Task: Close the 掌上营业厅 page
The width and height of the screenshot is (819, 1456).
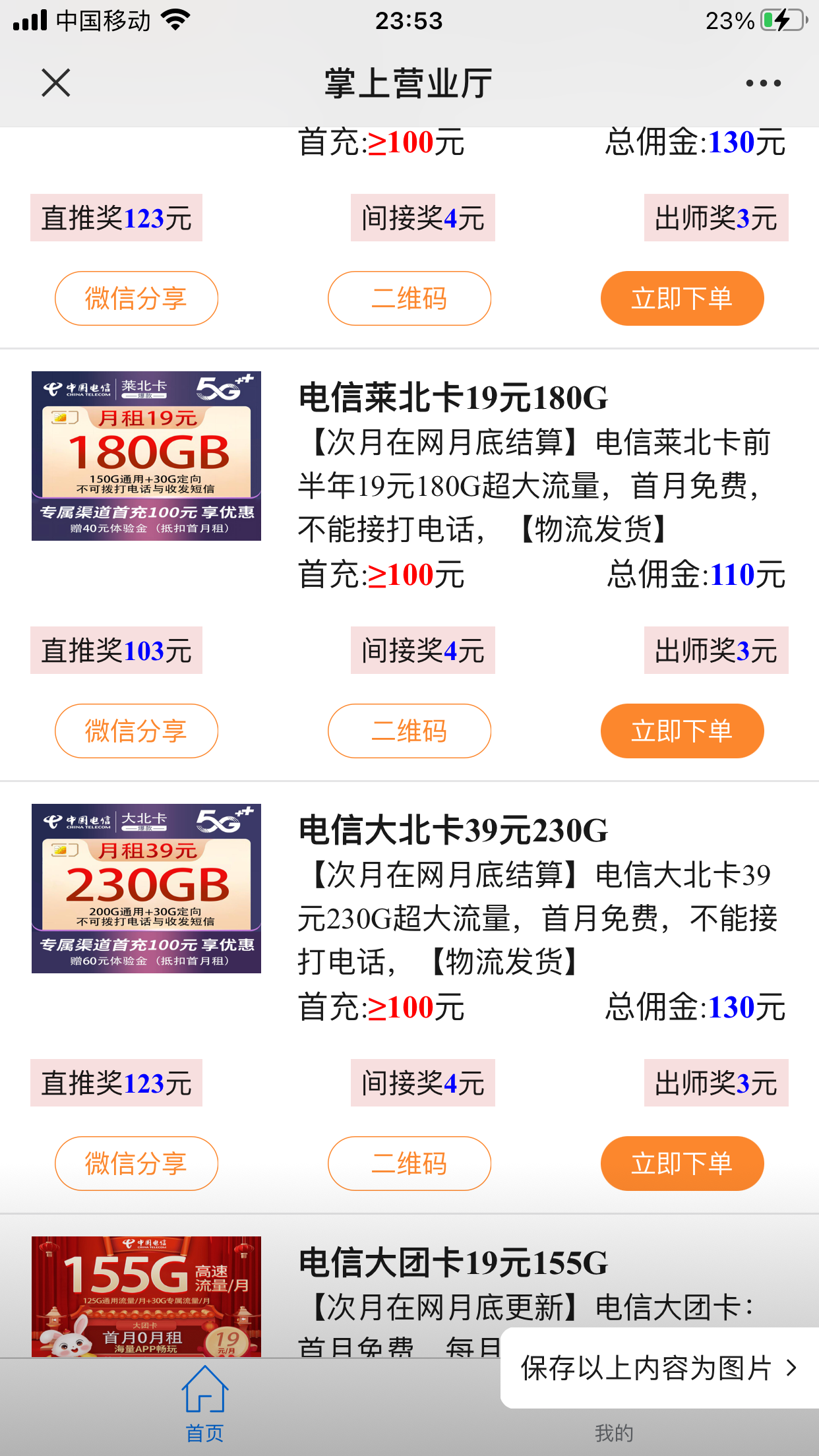Action: (56, 83)
